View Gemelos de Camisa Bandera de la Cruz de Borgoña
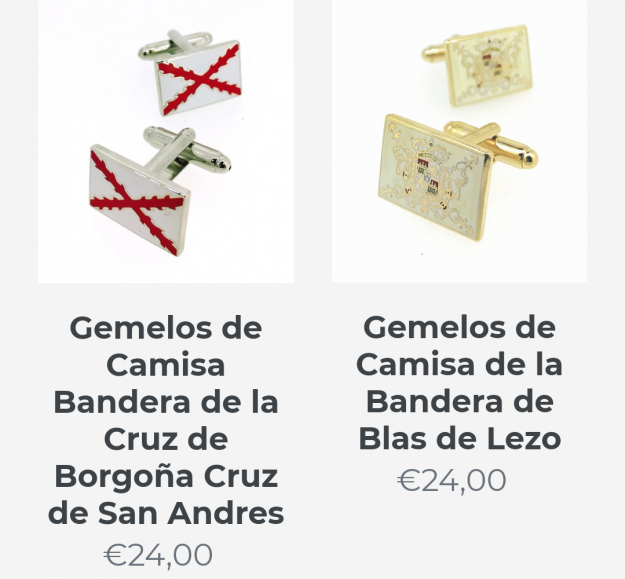 click(166, 420)
